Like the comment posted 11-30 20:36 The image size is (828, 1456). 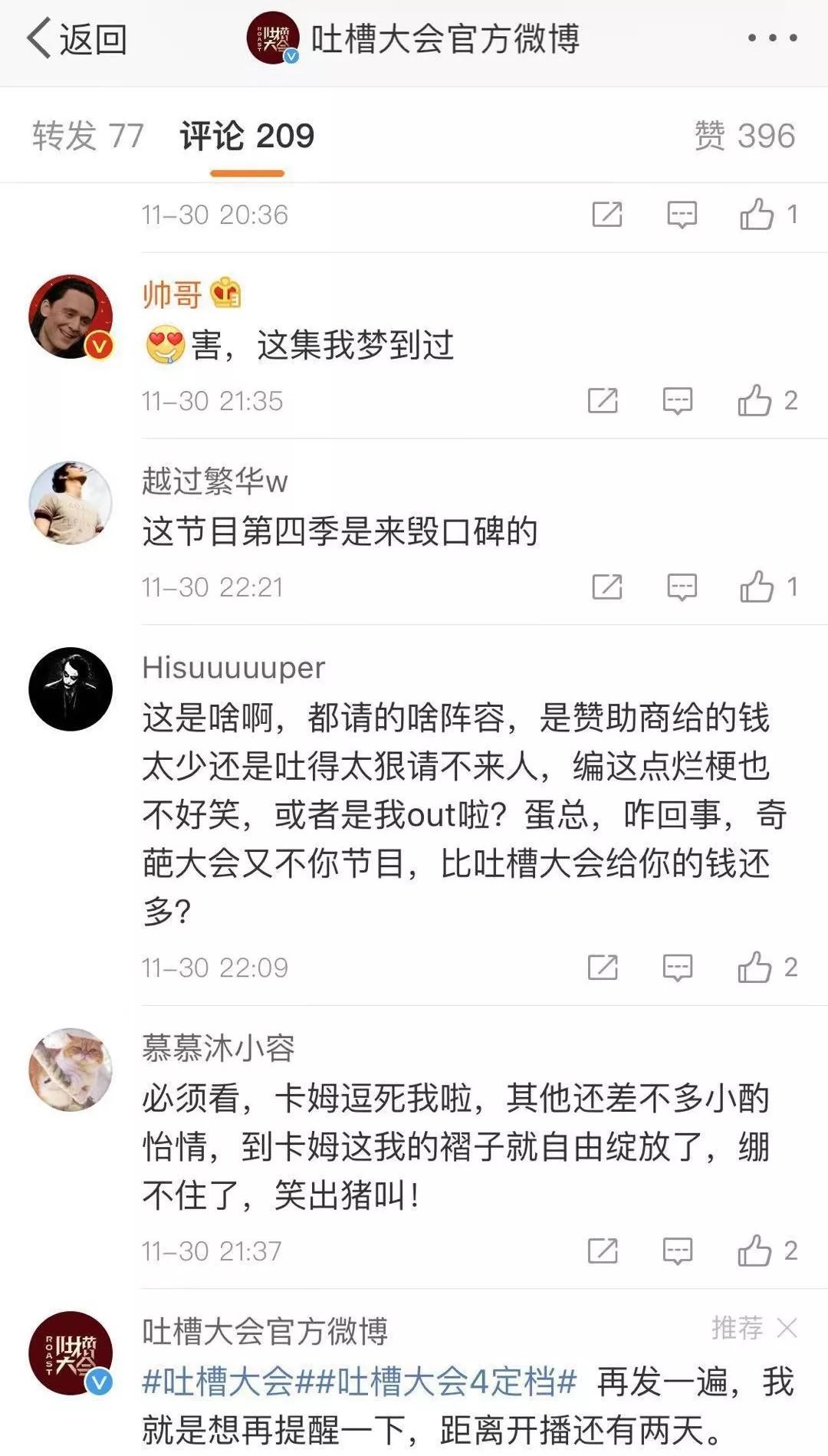click(x=757, y=215)
